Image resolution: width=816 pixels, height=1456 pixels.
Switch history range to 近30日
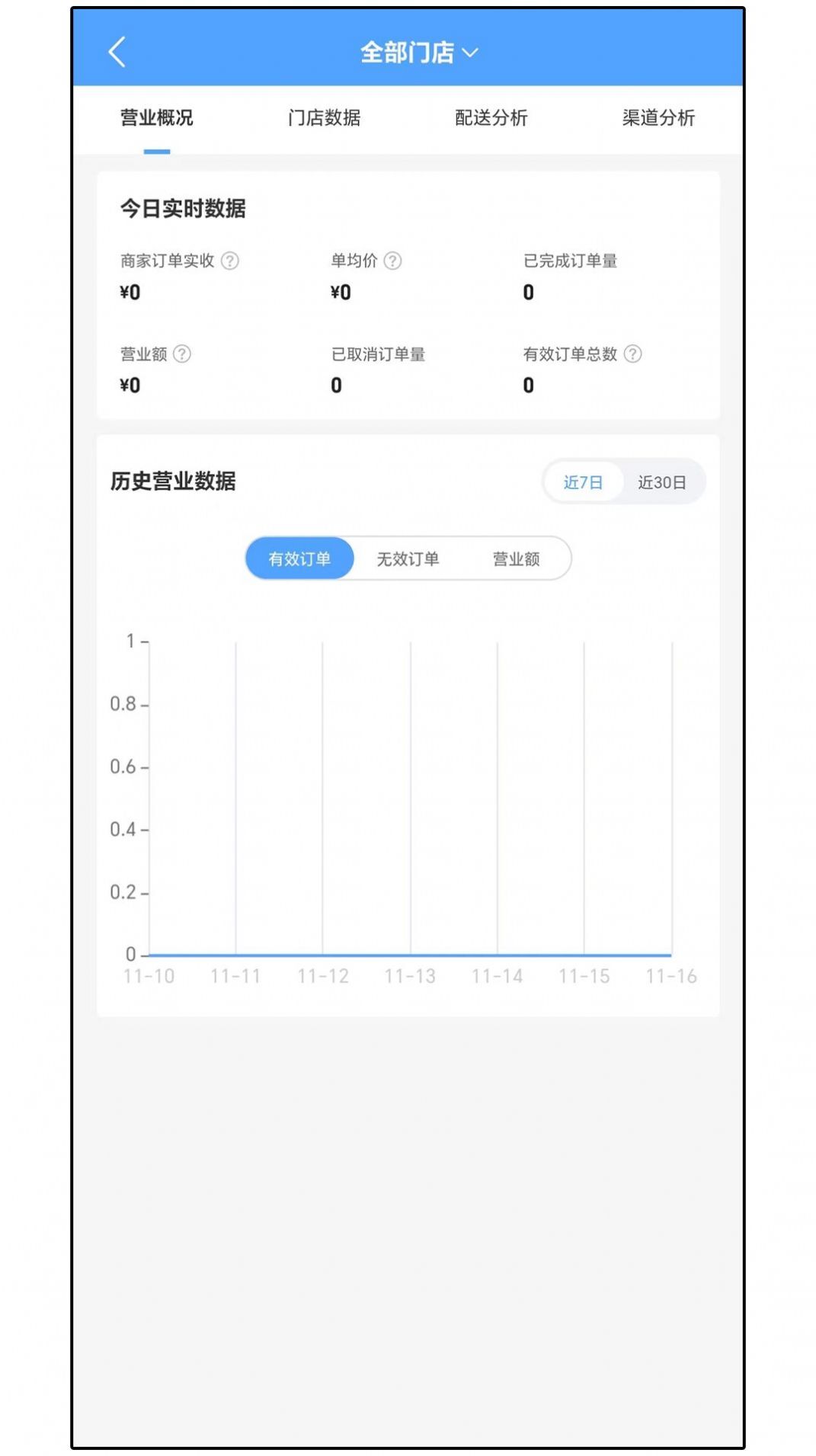[x=660, y=482]
